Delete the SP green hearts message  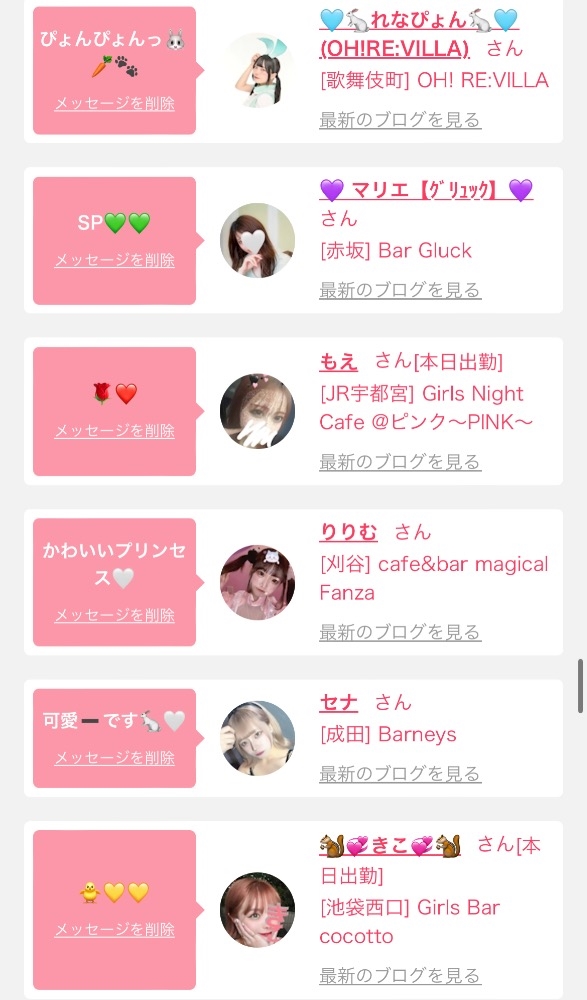114,260
